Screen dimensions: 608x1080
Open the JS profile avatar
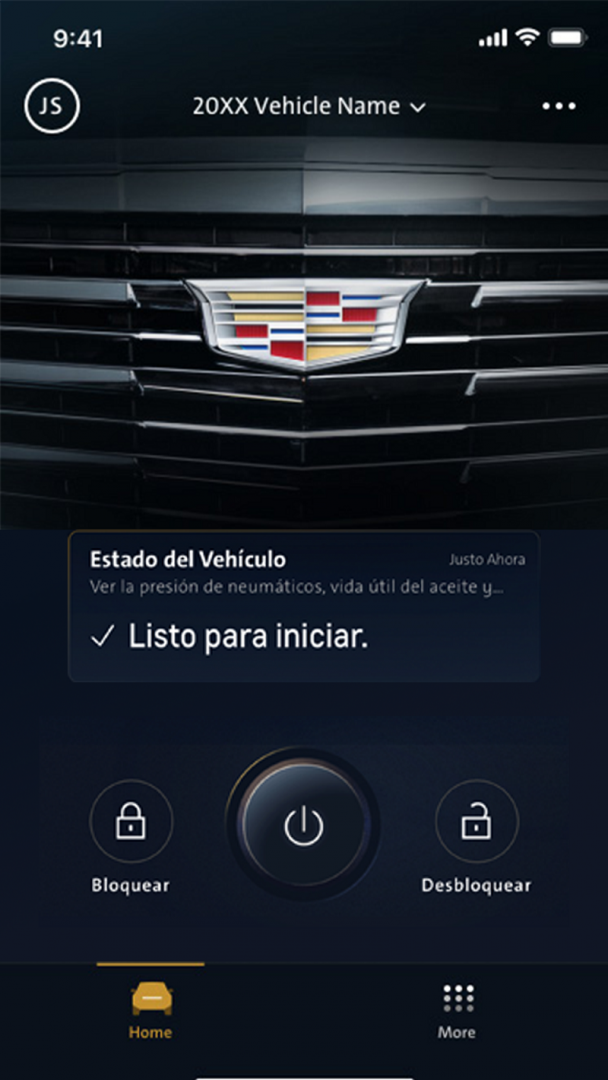click(x=52, y=106)
